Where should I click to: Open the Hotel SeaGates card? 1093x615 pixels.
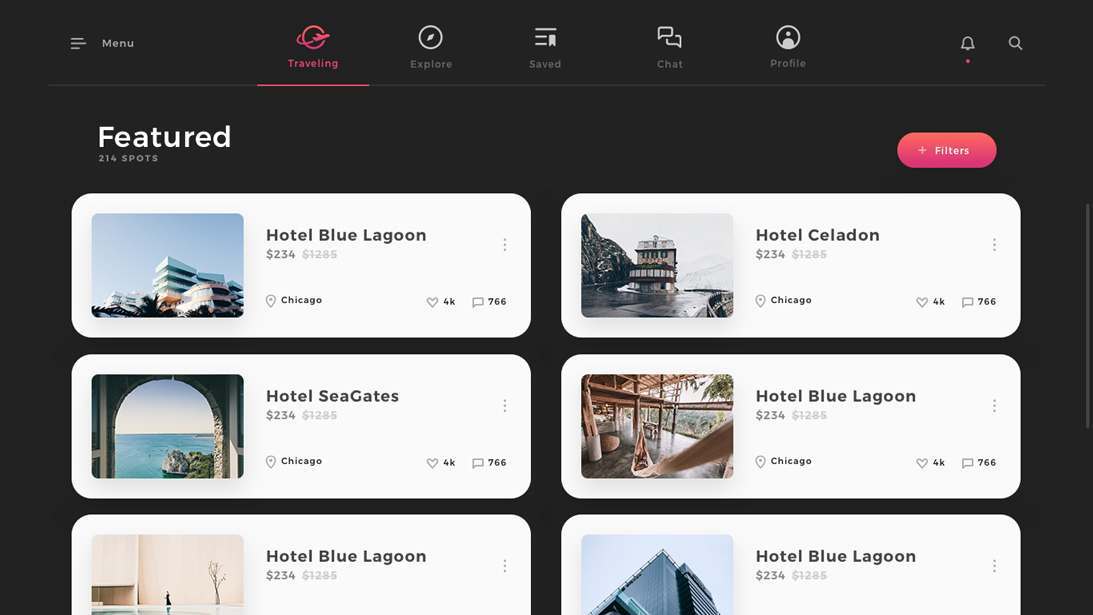coord(332,396)
